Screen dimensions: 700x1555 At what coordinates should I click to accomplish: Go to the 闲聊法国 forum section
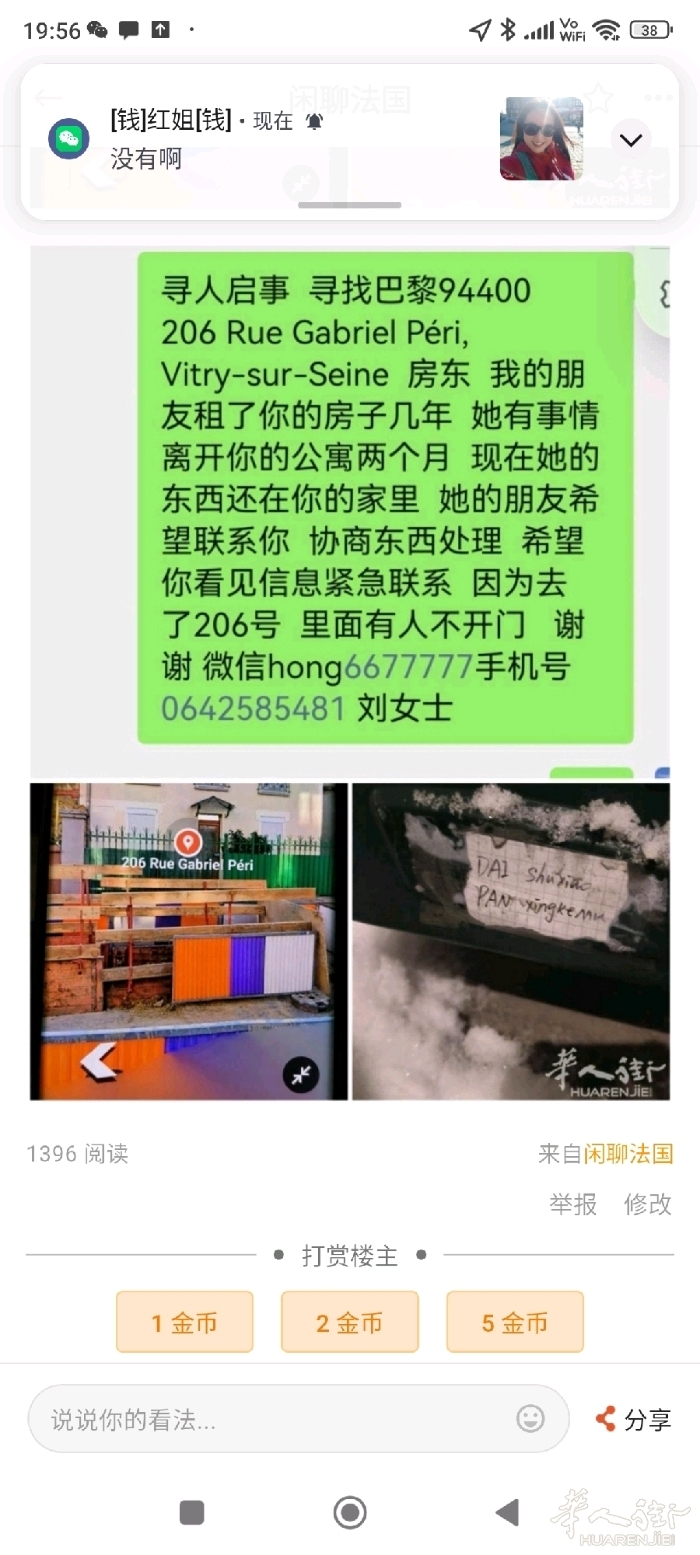click(x=628, y=1154)
